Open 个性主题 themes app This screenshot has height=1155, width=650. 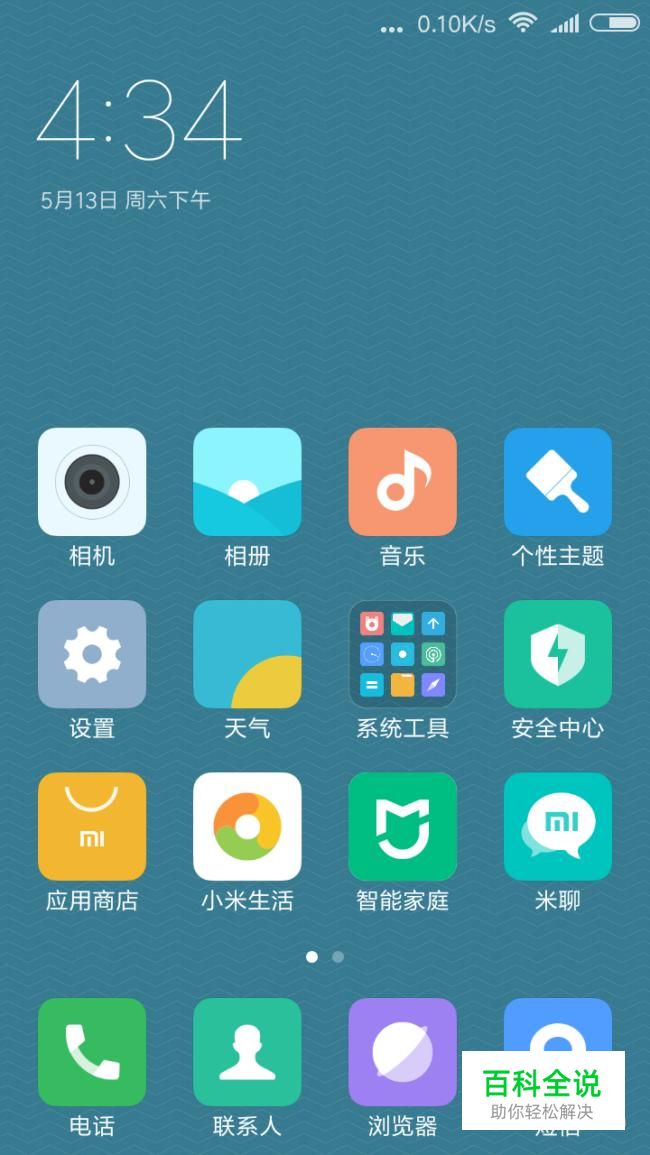[x=557, y=482]
